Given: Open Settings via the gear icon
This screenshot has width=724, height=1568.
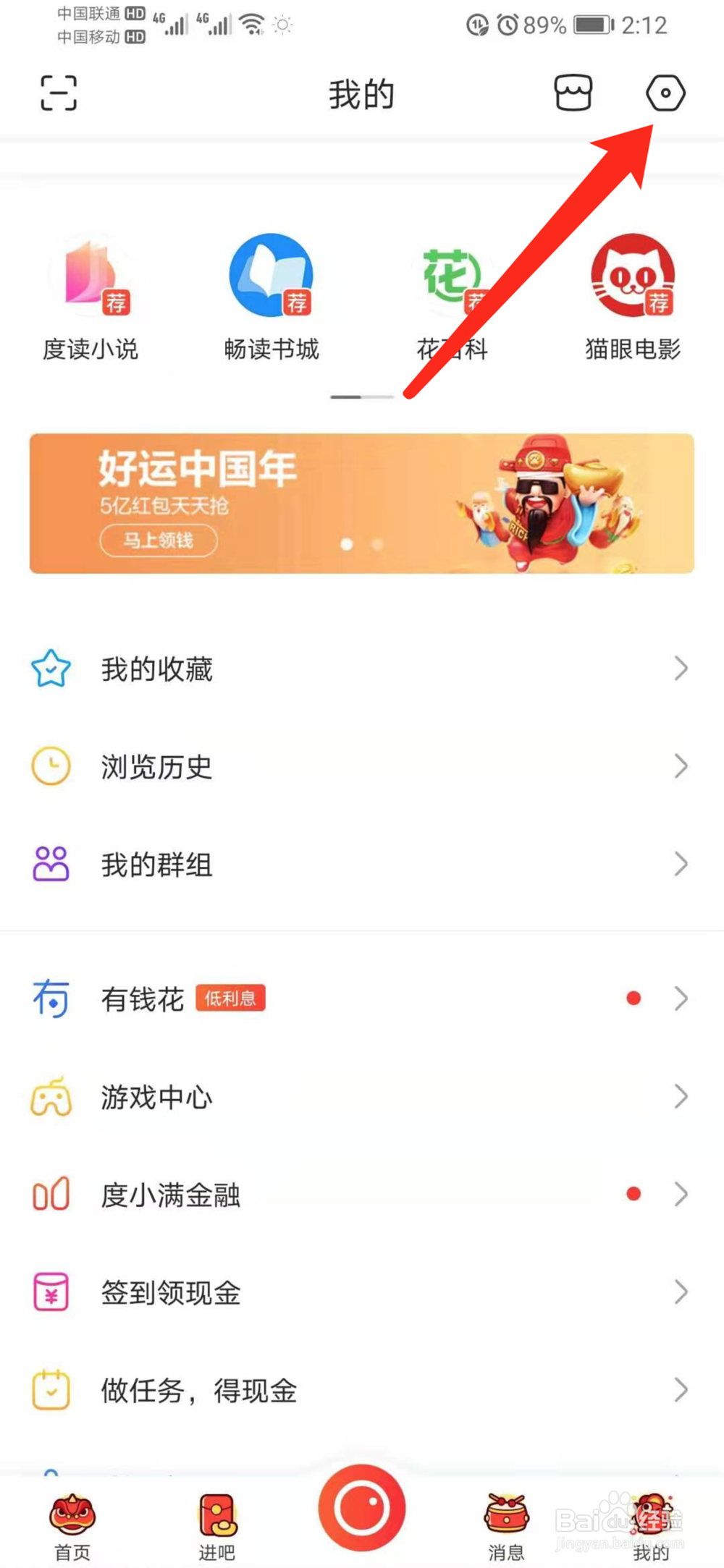Looking at the screenshot, I should (x=665, y=93).
